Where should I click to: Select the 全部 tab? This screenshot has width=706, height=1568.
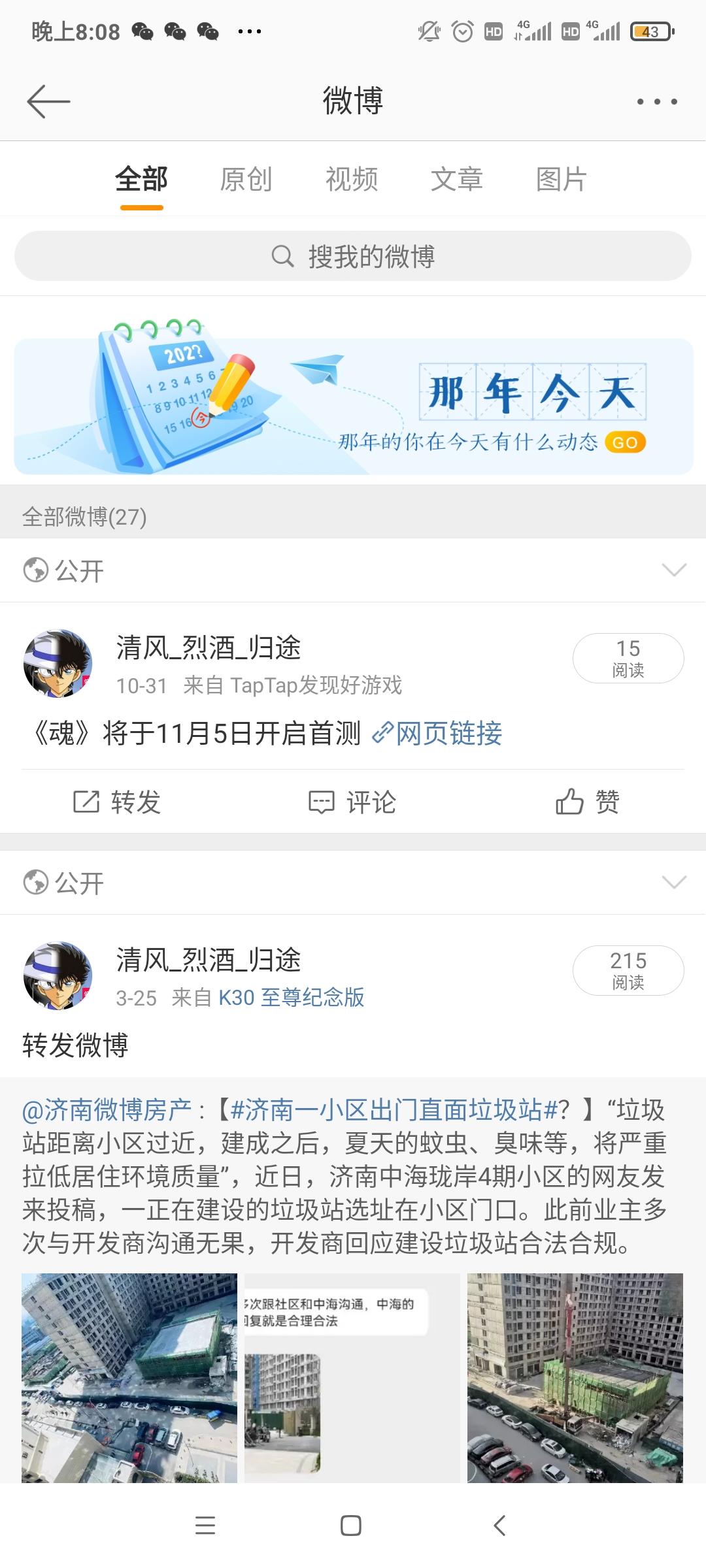tap(141, 179)
